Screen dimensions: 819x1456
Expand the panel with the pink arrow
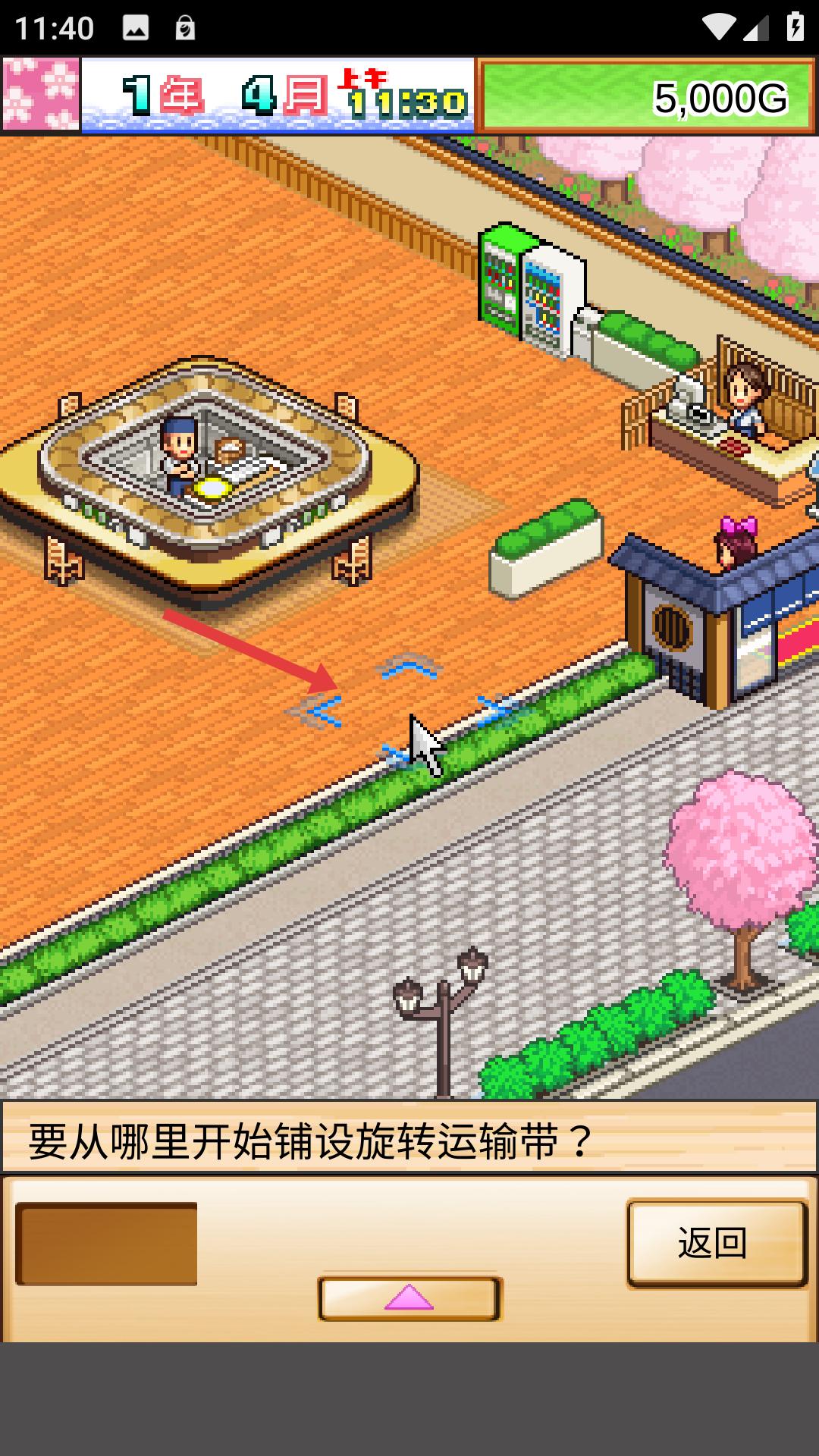[x=409, y=1298]
